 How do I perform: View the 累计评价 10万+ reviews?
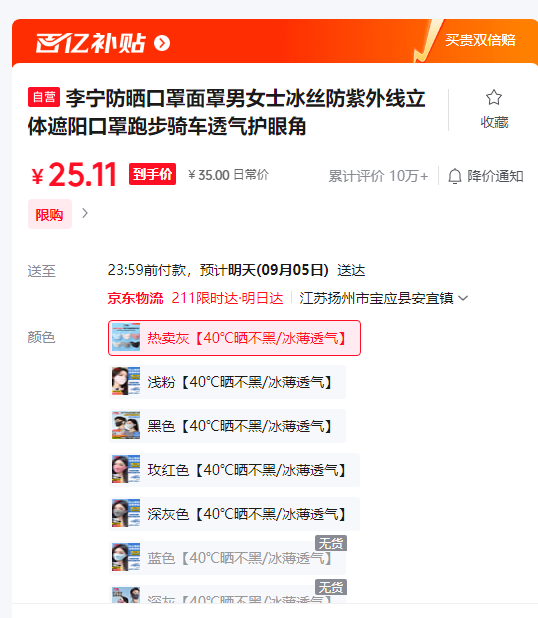click(x=378, y=176)
